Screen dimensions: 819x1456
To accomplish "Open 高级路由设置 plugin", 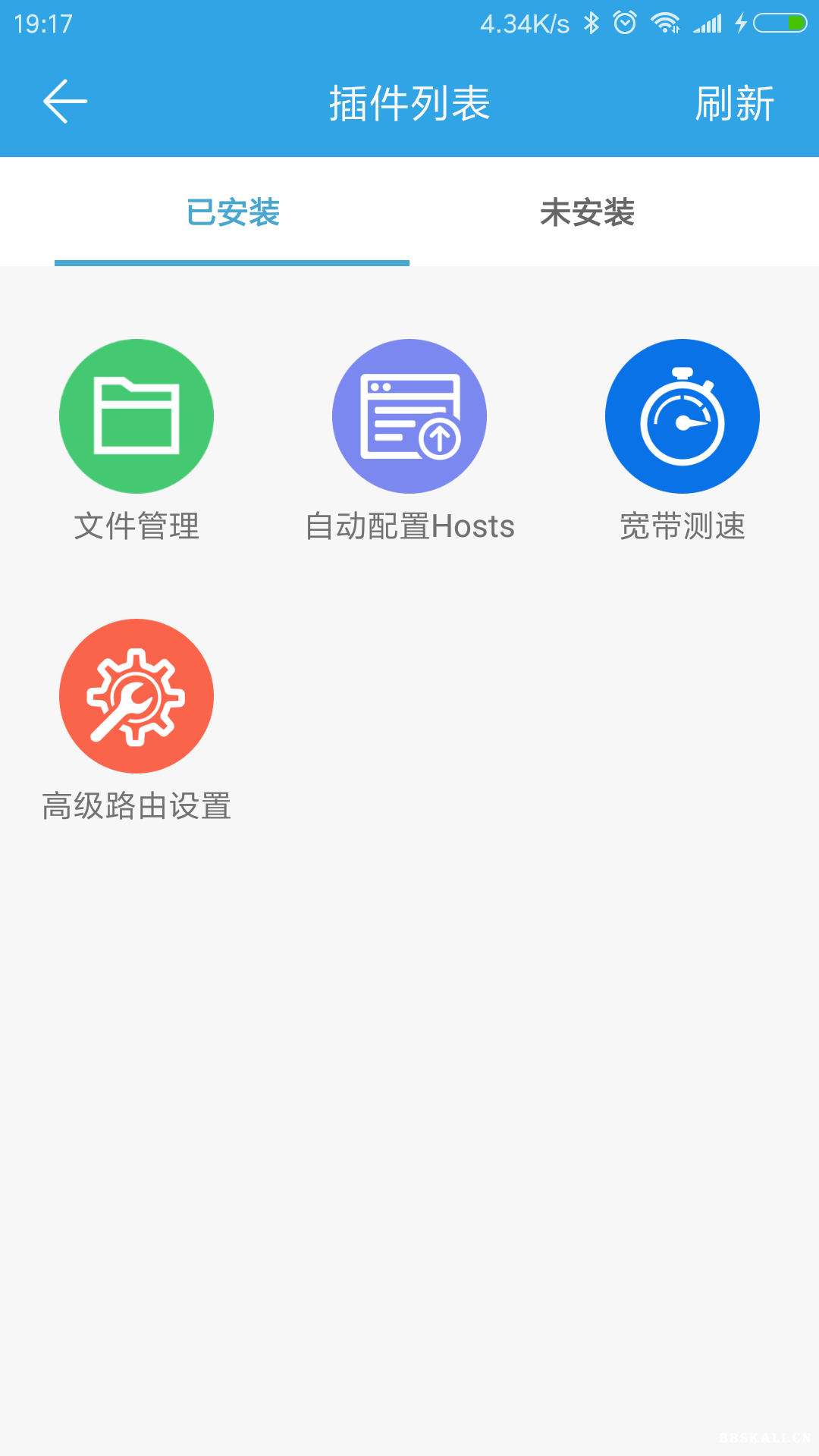I will [x=136, y=696].
